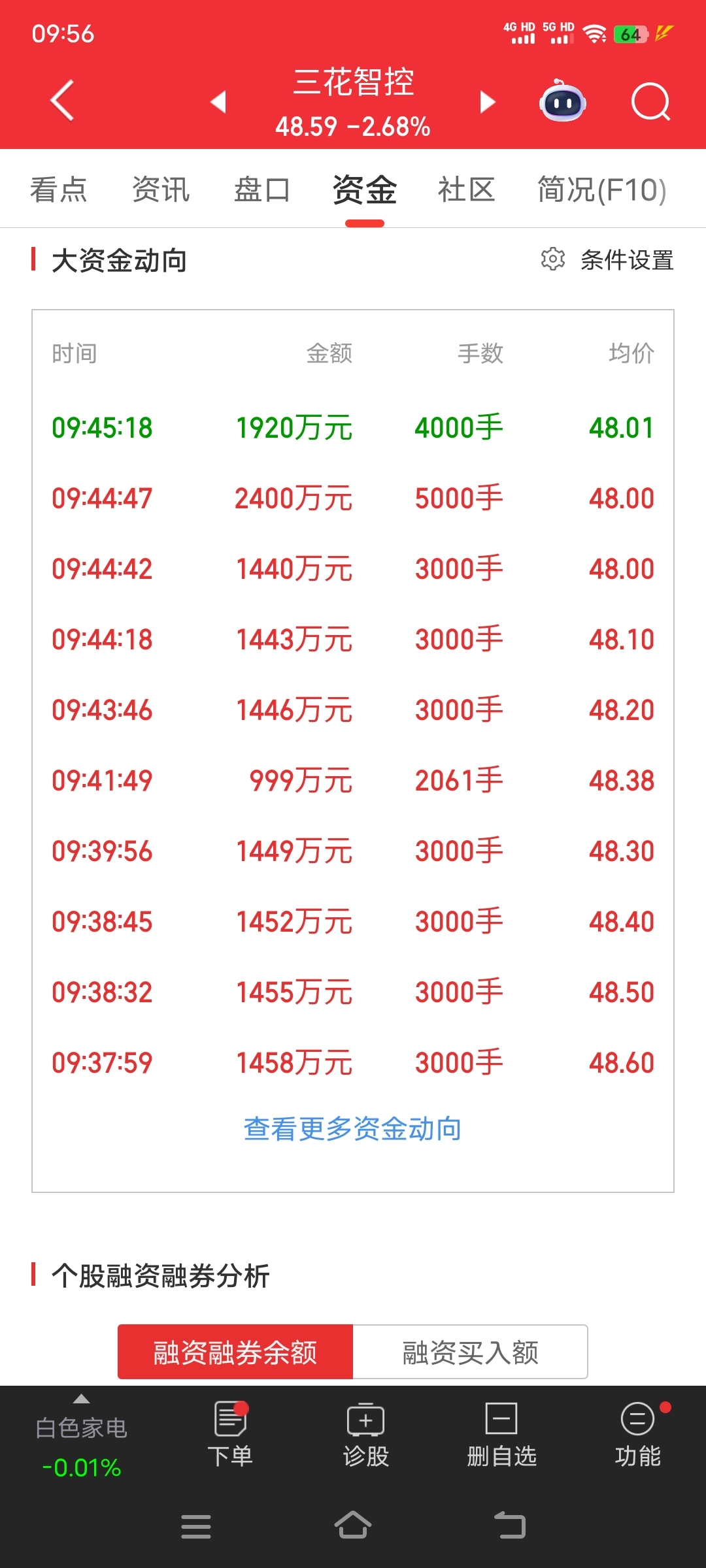Open the robot assistant icon

pos(562,102)
